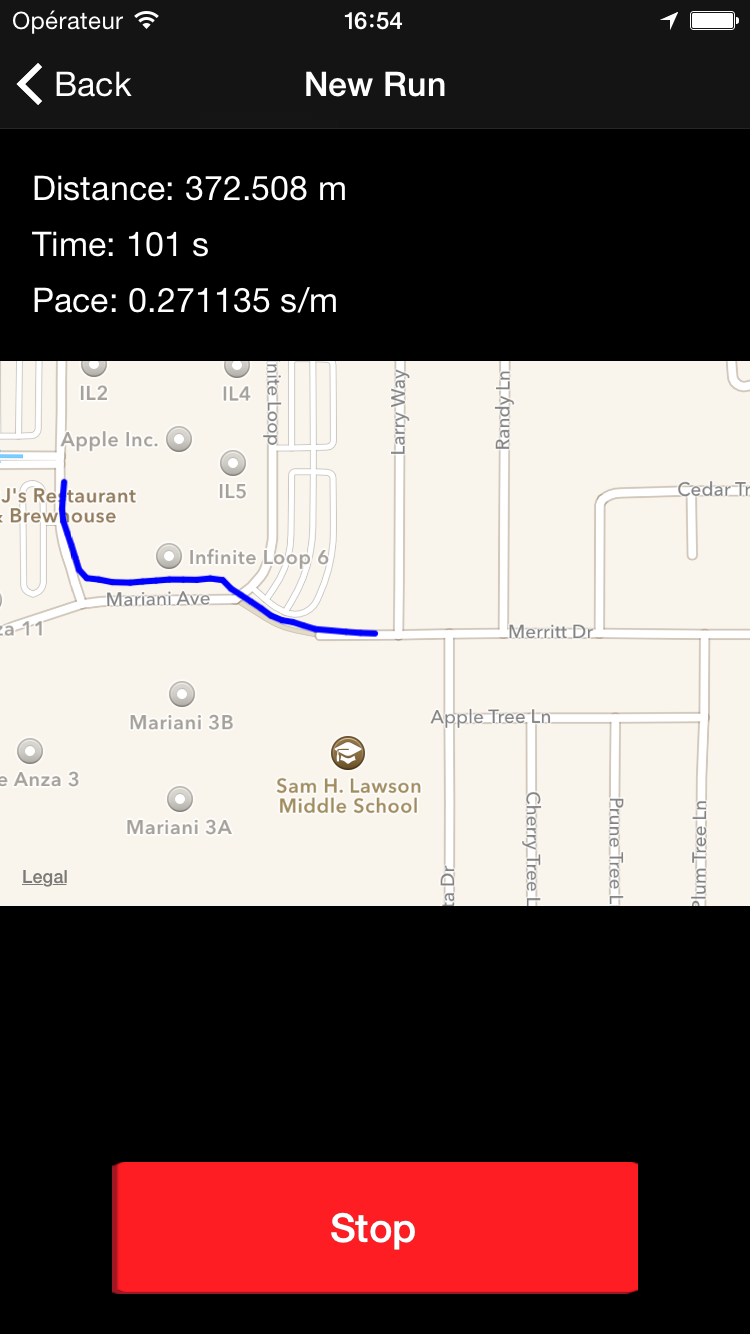Go back from the New Run screen
Image resolution: width=750 pixels, height=1334 pixels.
coord(74,85)
